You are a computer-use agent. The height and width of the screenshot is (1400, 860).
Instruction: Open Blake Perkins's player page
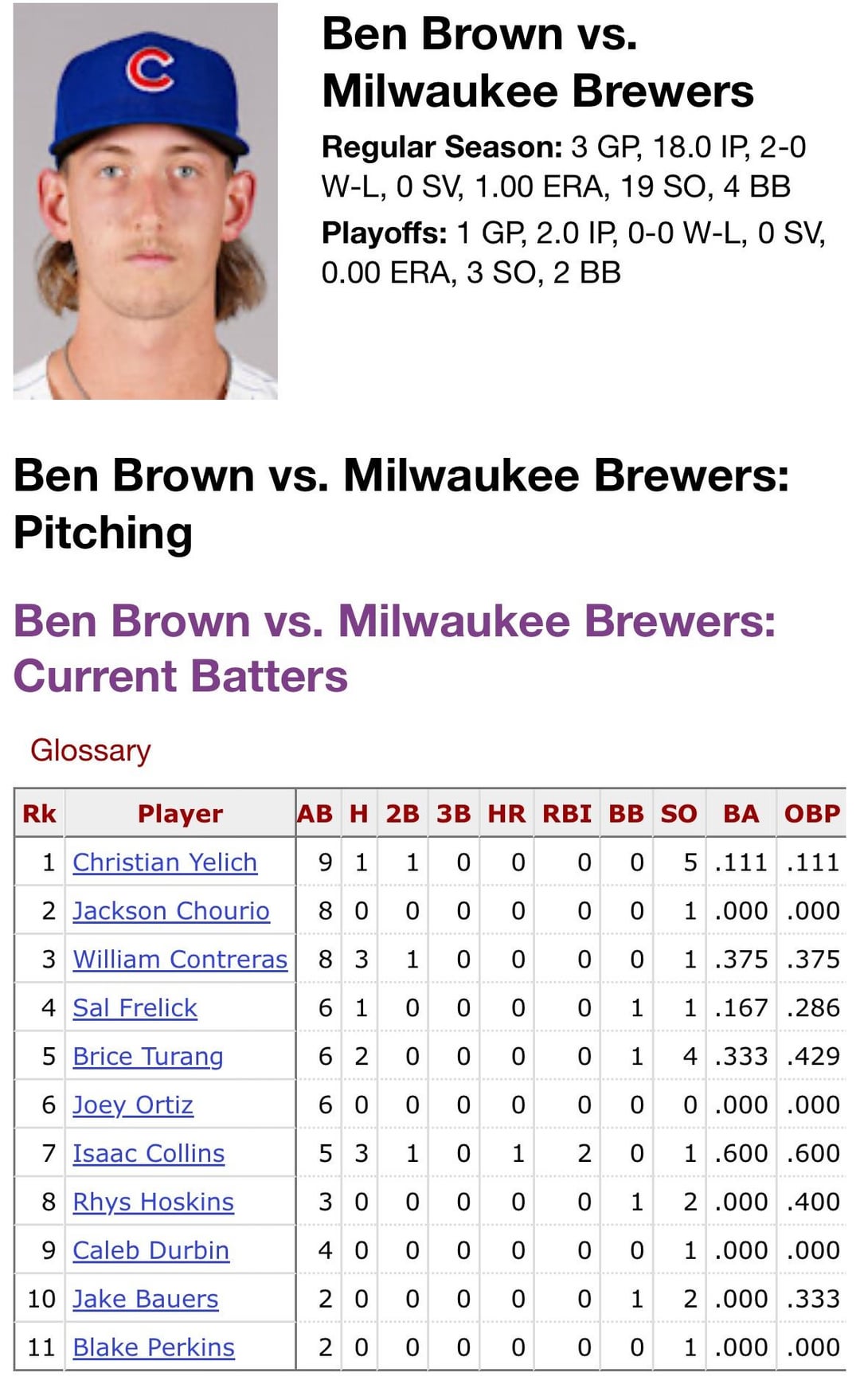[154, 1347]
